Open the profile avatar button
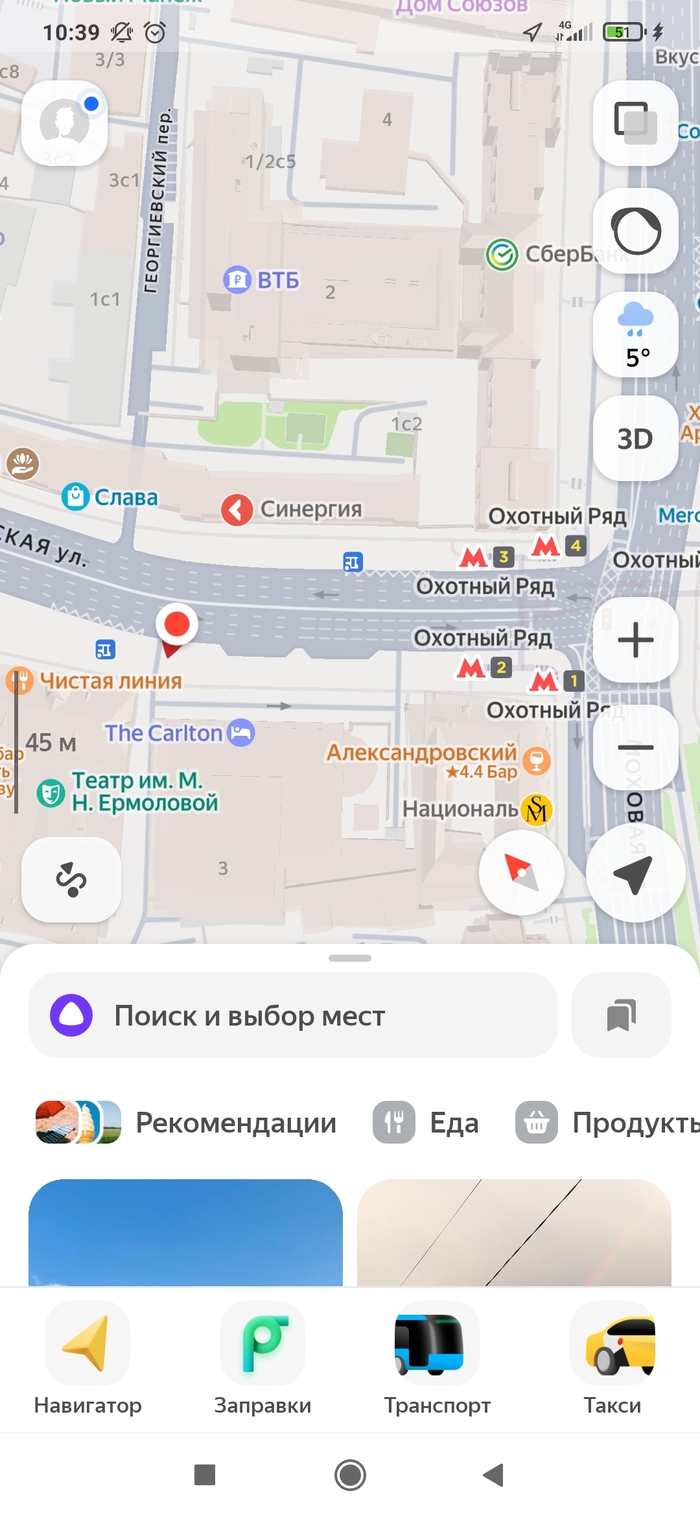This screenshot has width=700, height=1517. (64, 123)
